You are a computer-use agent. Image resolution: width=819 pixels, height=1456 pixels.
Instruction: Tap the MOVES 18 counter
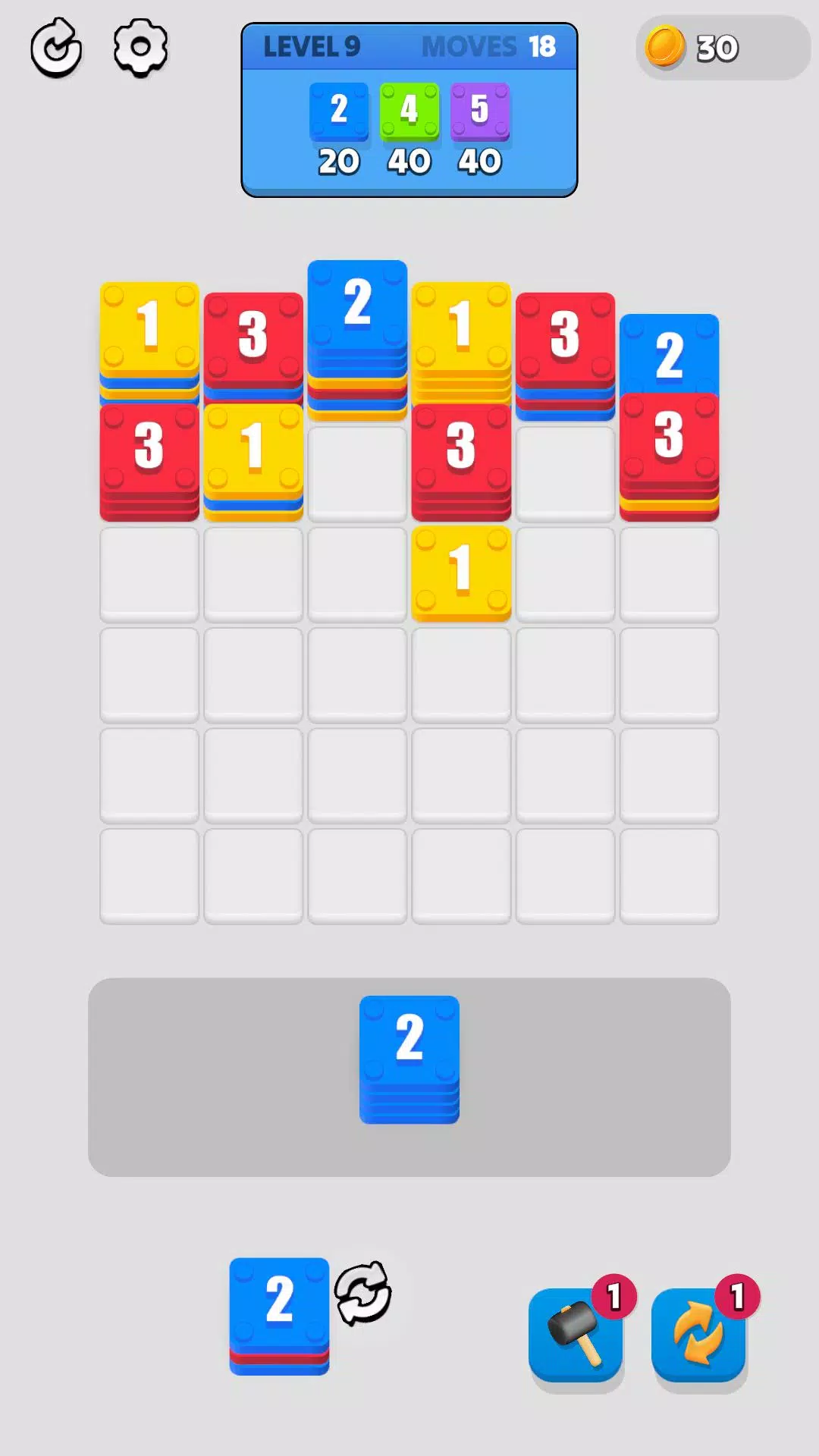click(489, 47)
